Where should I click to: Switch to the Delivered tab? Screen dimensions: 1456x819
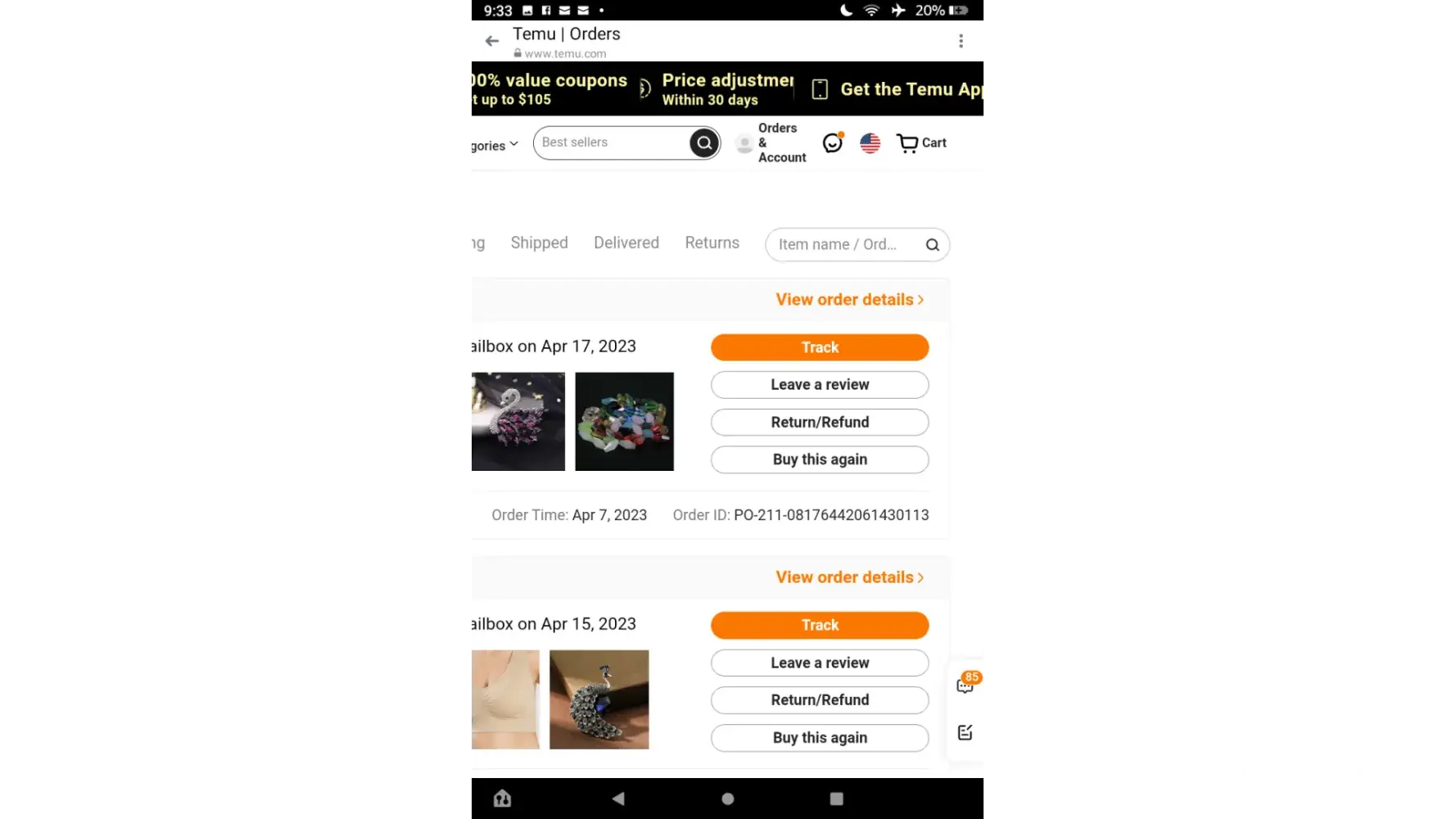626,242
